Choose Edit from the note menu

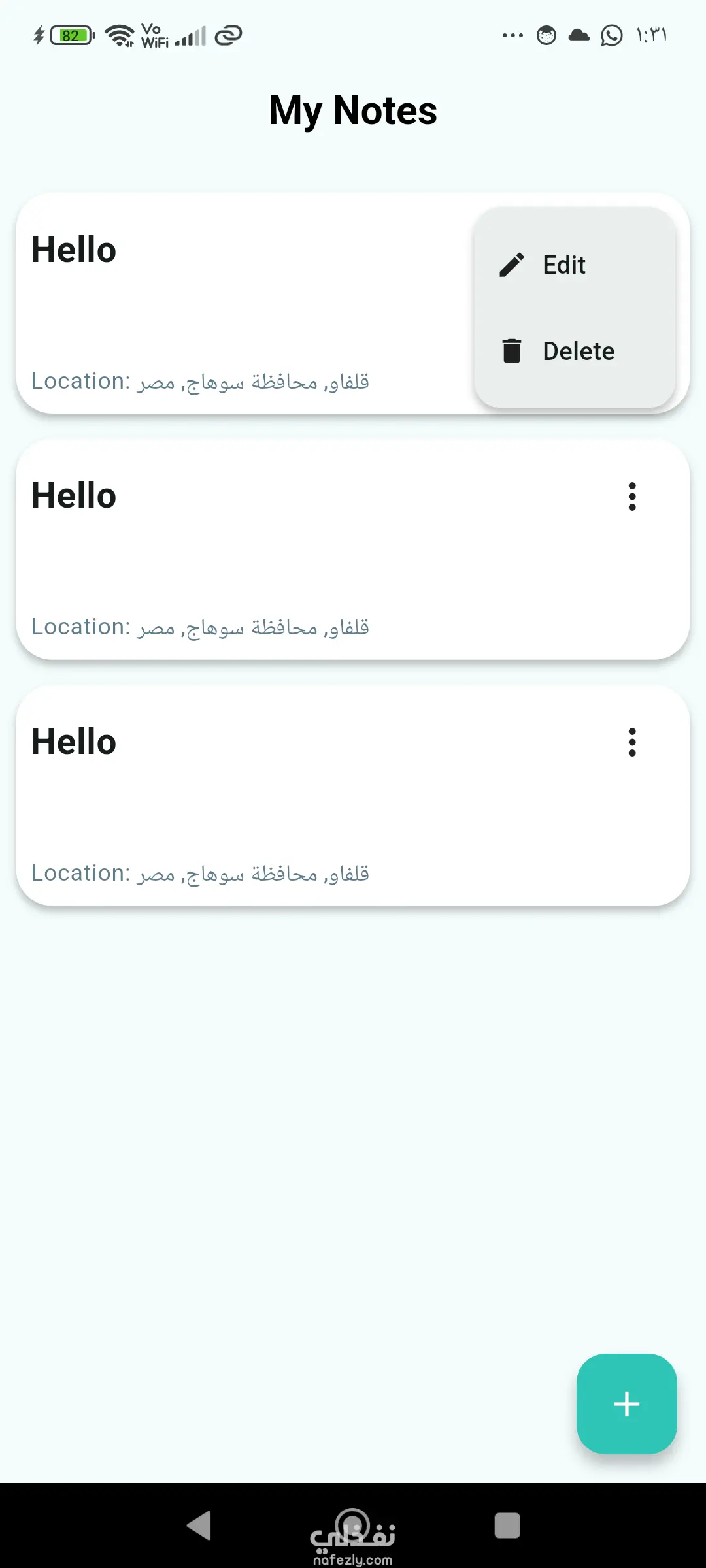point(562,265)
